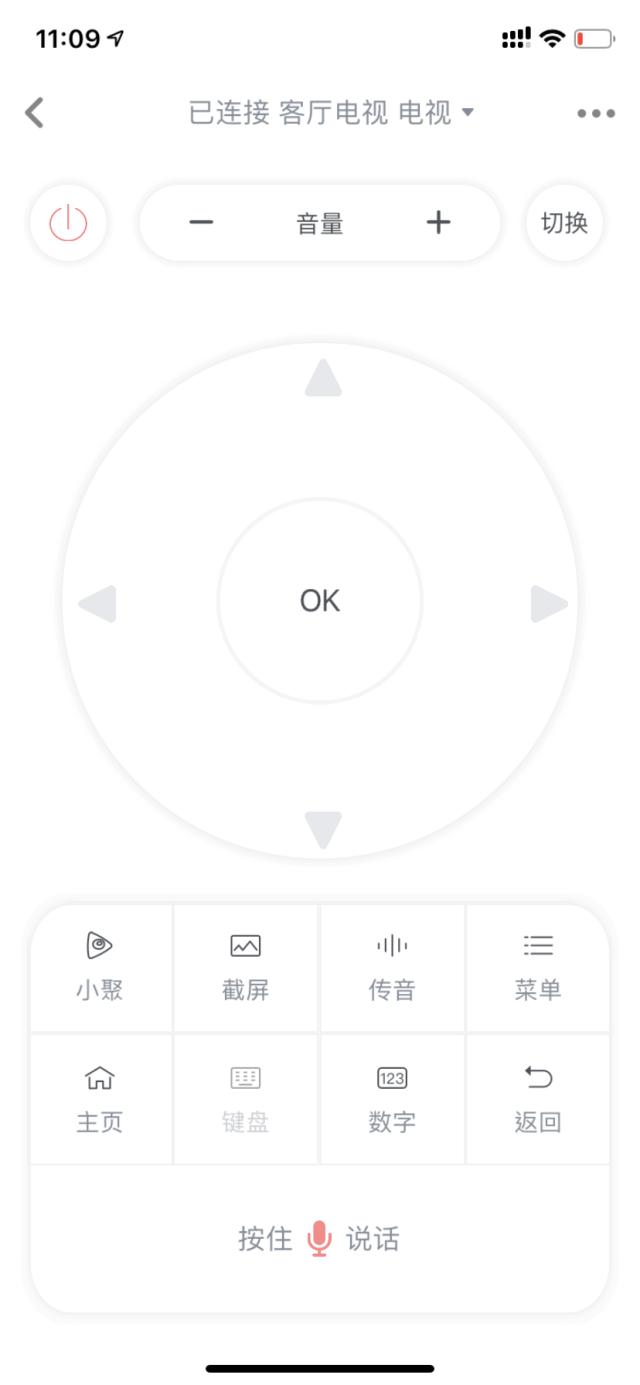Tap the right arrow on the D-pad

point(549,604)
